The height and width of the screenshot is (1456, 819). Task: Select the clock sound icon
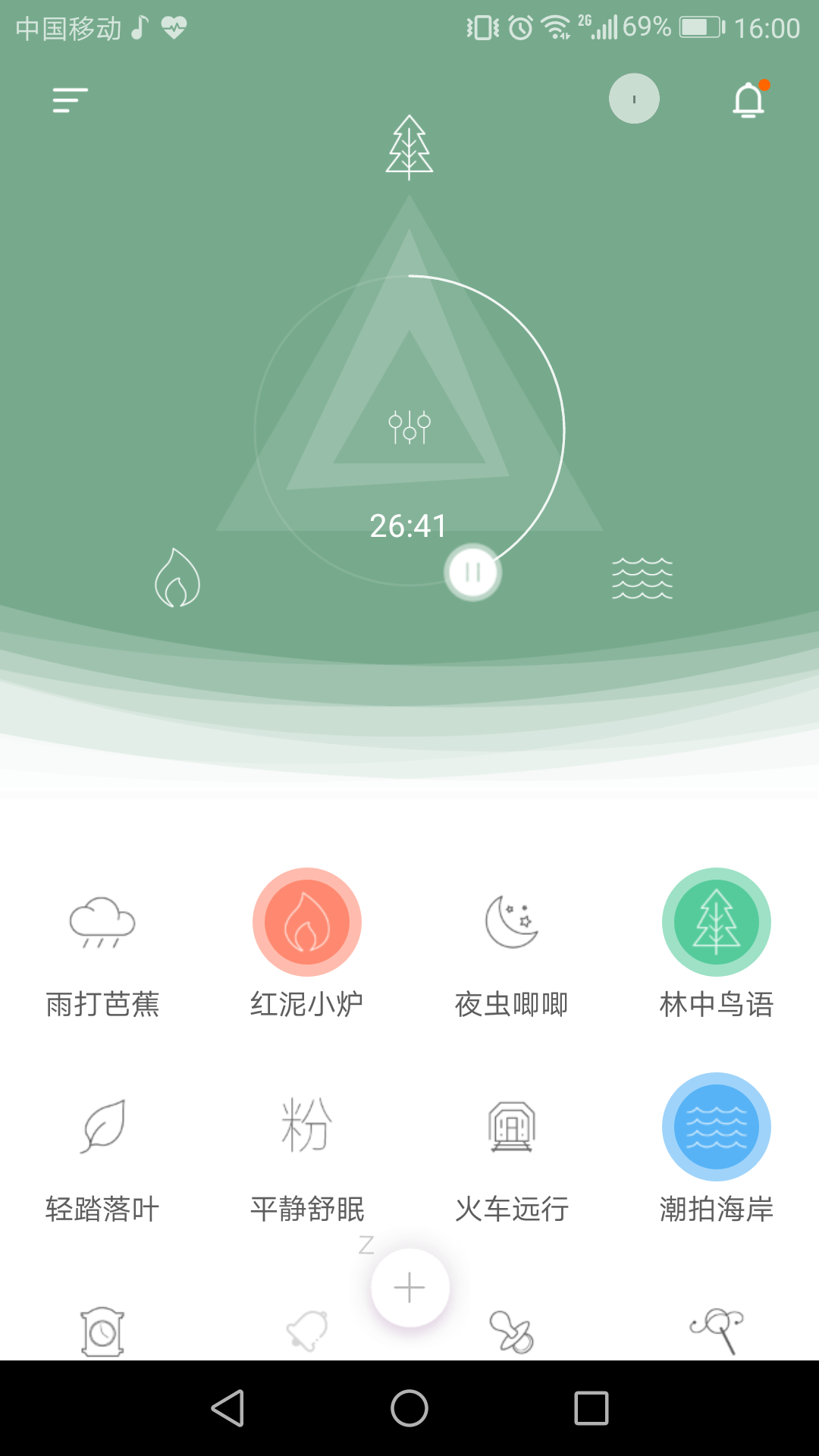tap(102, 1332)
